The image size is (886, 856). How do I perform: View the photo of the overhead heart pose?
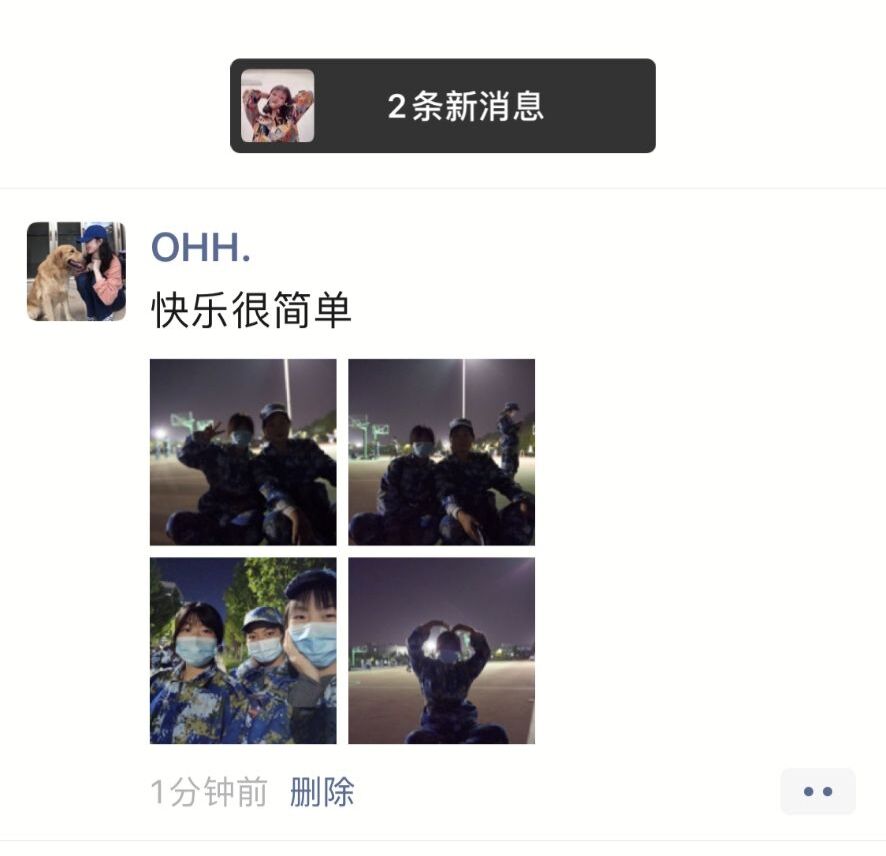[441, 651]
